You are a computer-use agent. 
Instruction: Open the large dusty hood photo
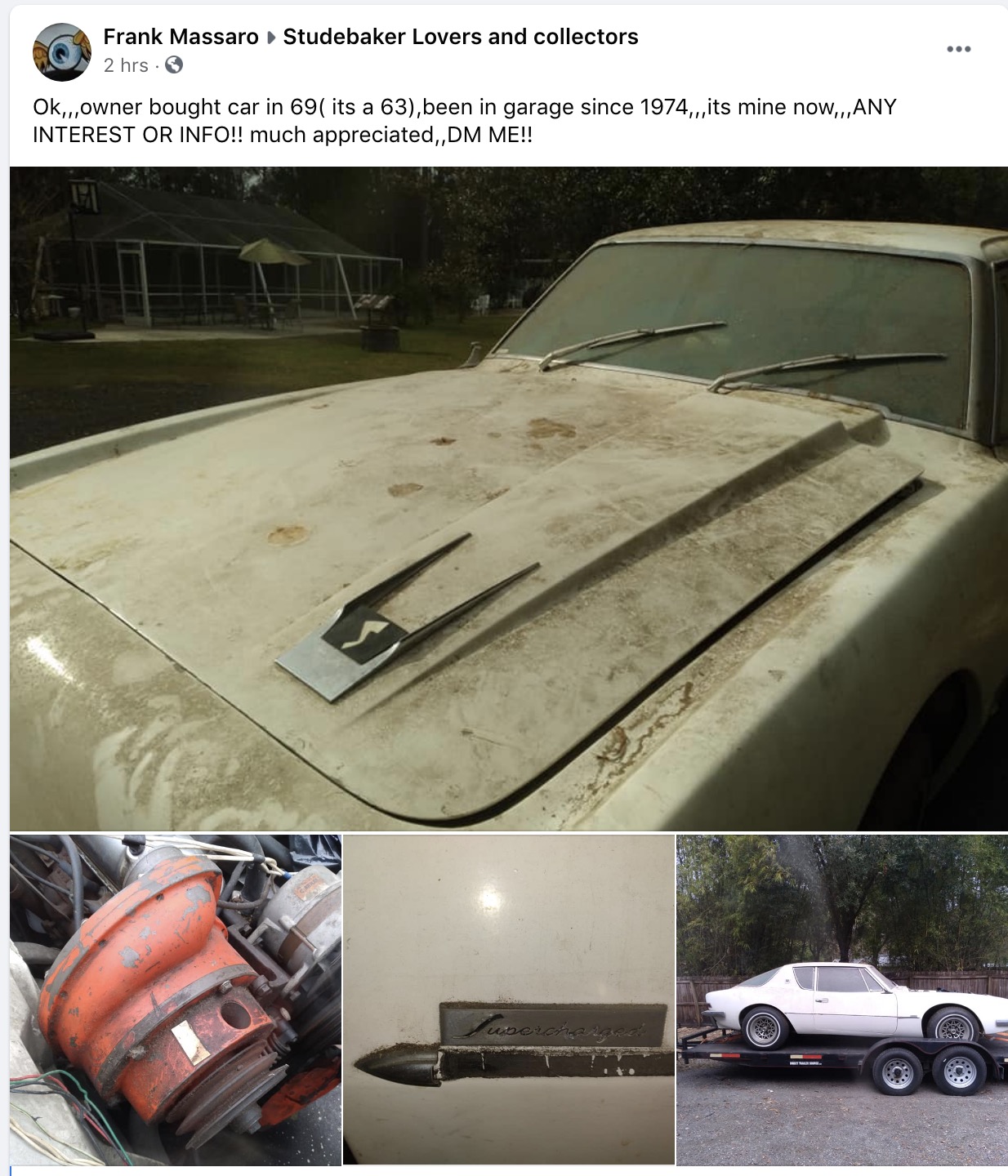point(508,498)
